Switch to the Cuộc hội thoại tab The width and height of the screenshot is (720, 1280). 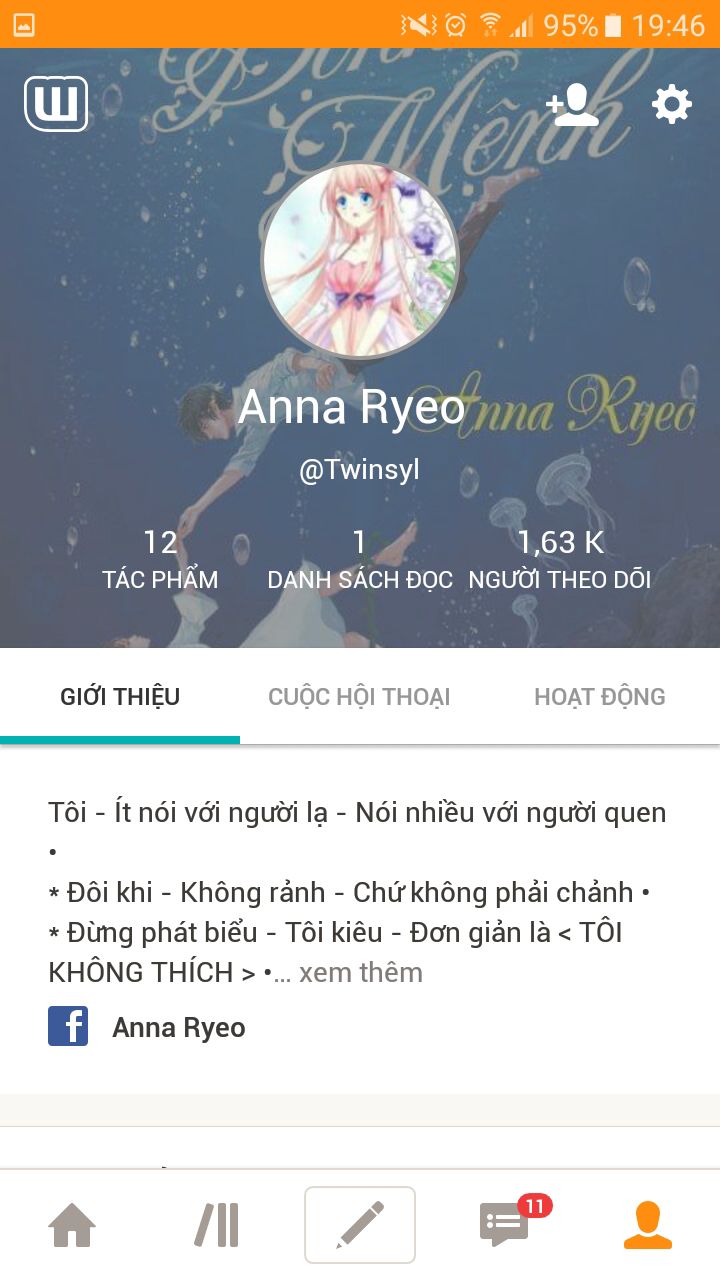pyautogui.click(x=359, y=697)
